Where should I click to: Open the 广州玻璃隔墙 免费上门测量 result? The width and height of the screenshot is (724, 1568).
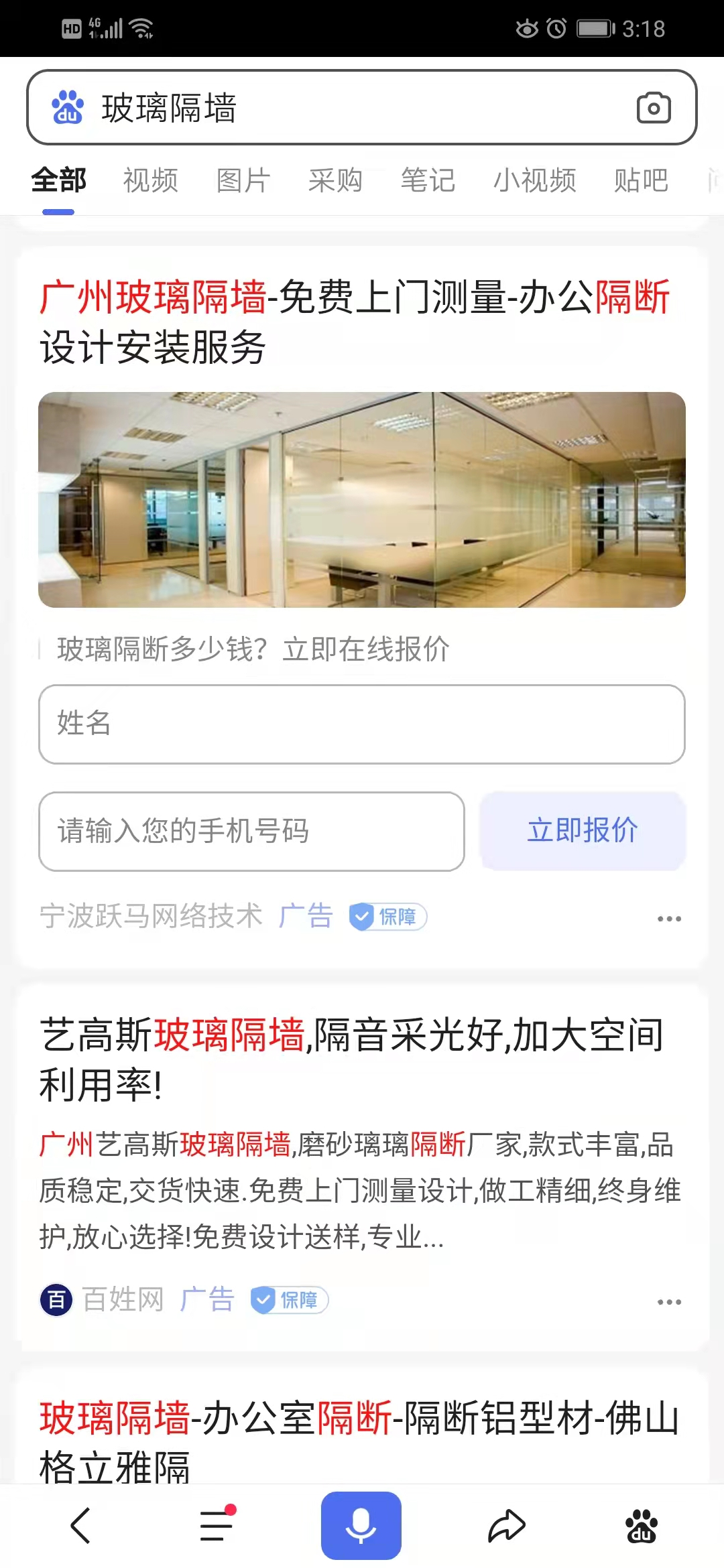tap(355, 322)
